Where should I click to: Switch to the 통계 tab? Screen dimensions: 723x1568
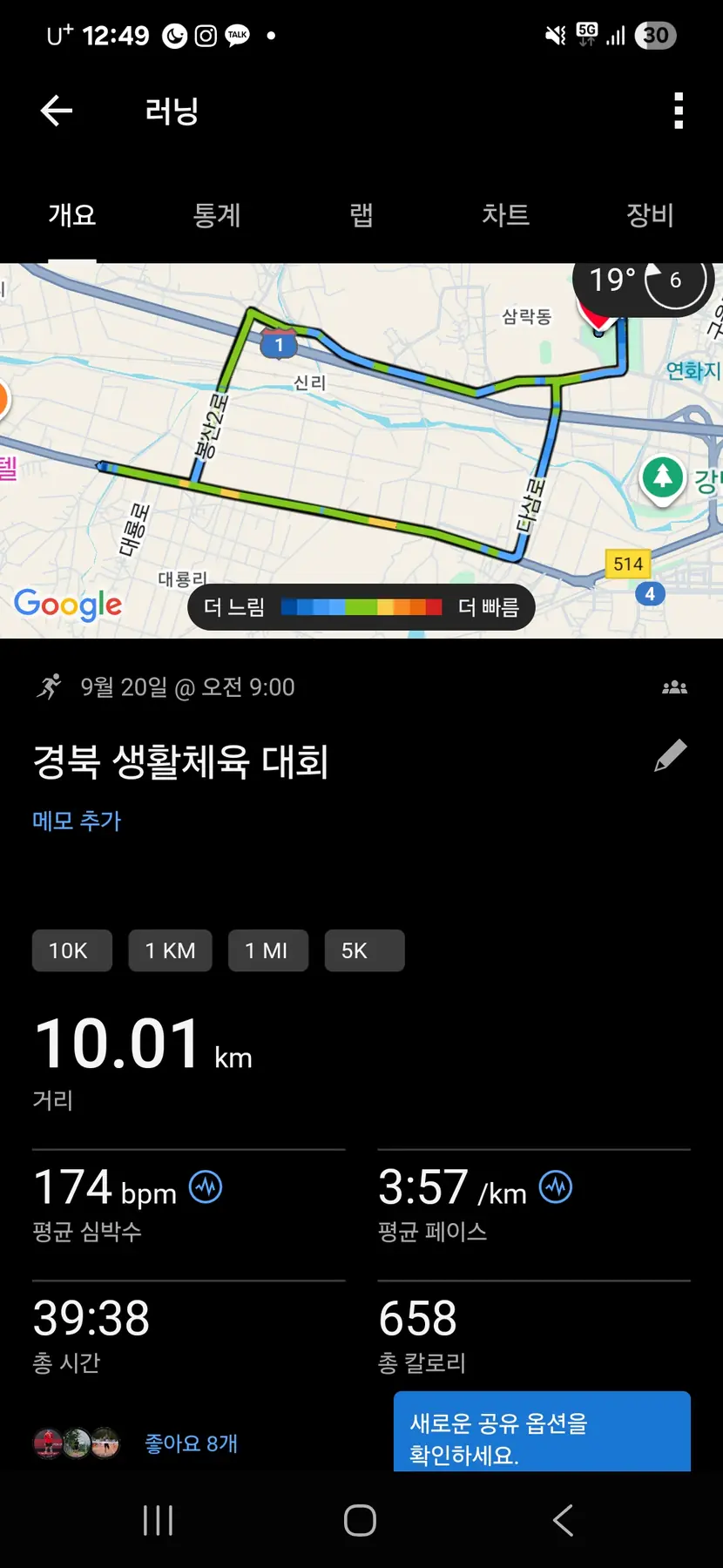[x=216, y=215]
